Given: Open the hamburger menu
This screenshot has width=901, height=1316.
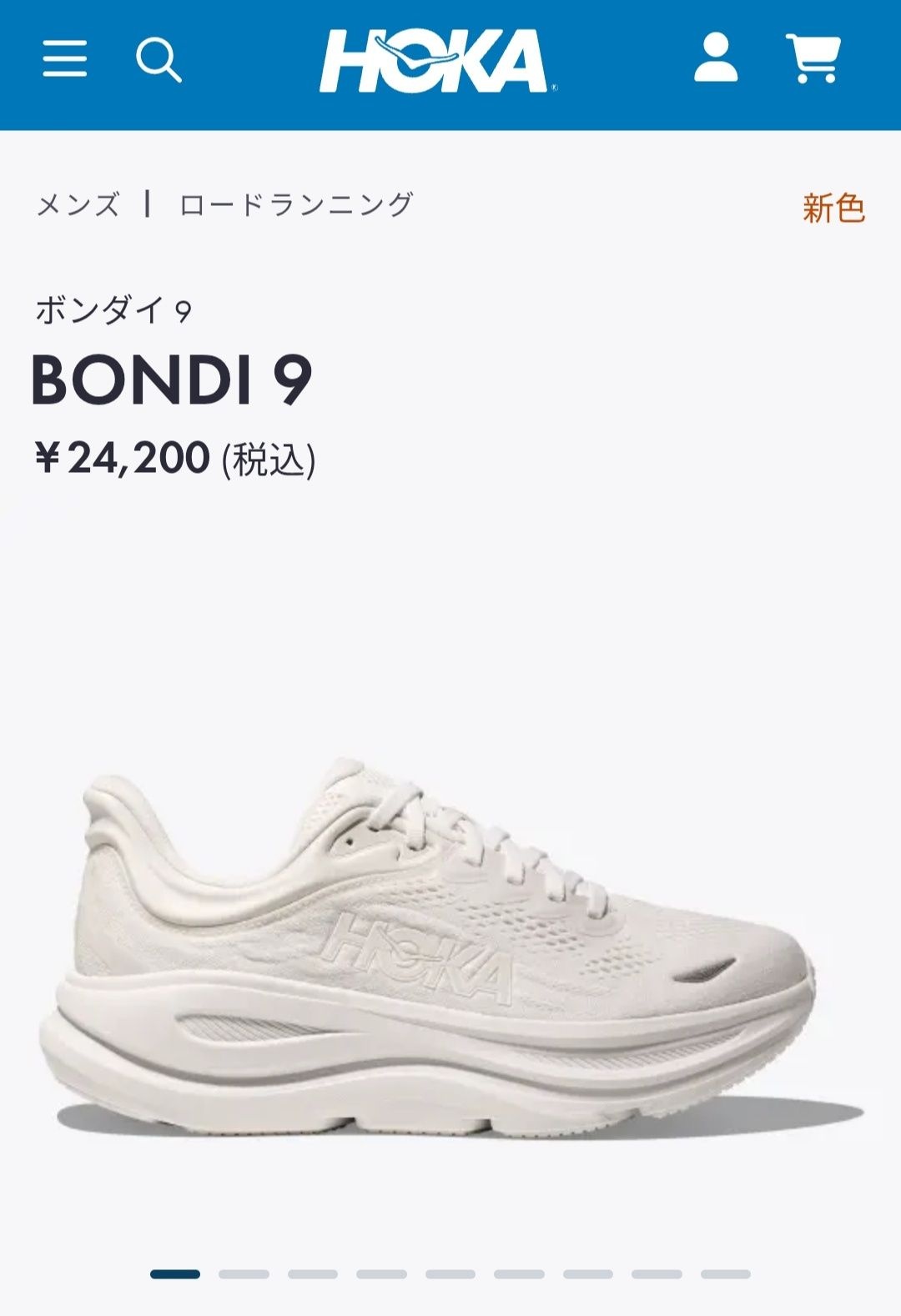Looking at the screenshot, I should [65, 59].
